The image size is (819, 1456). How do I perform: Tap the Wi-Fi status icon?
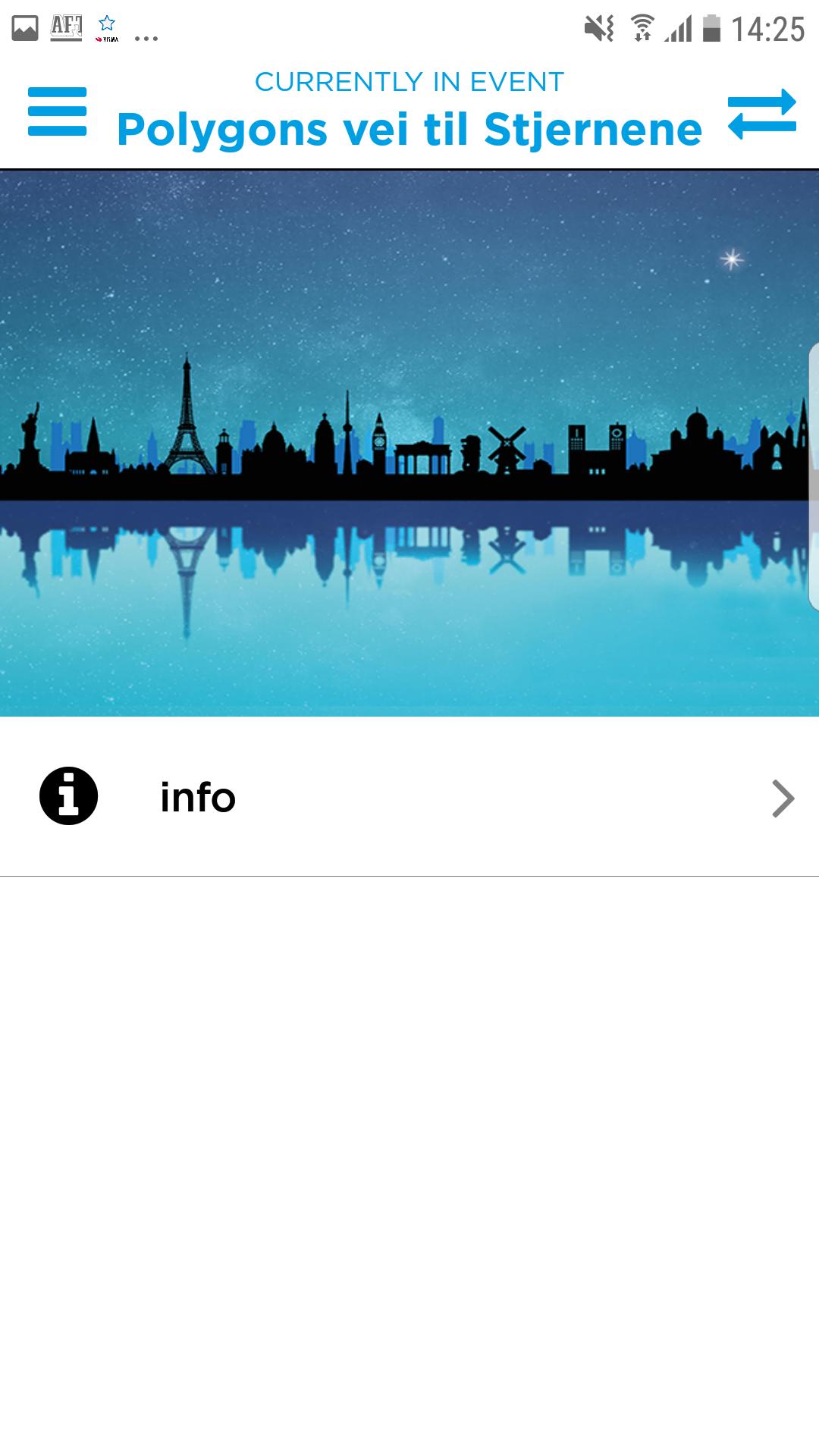pyautogui.click(x=641, y=25)
